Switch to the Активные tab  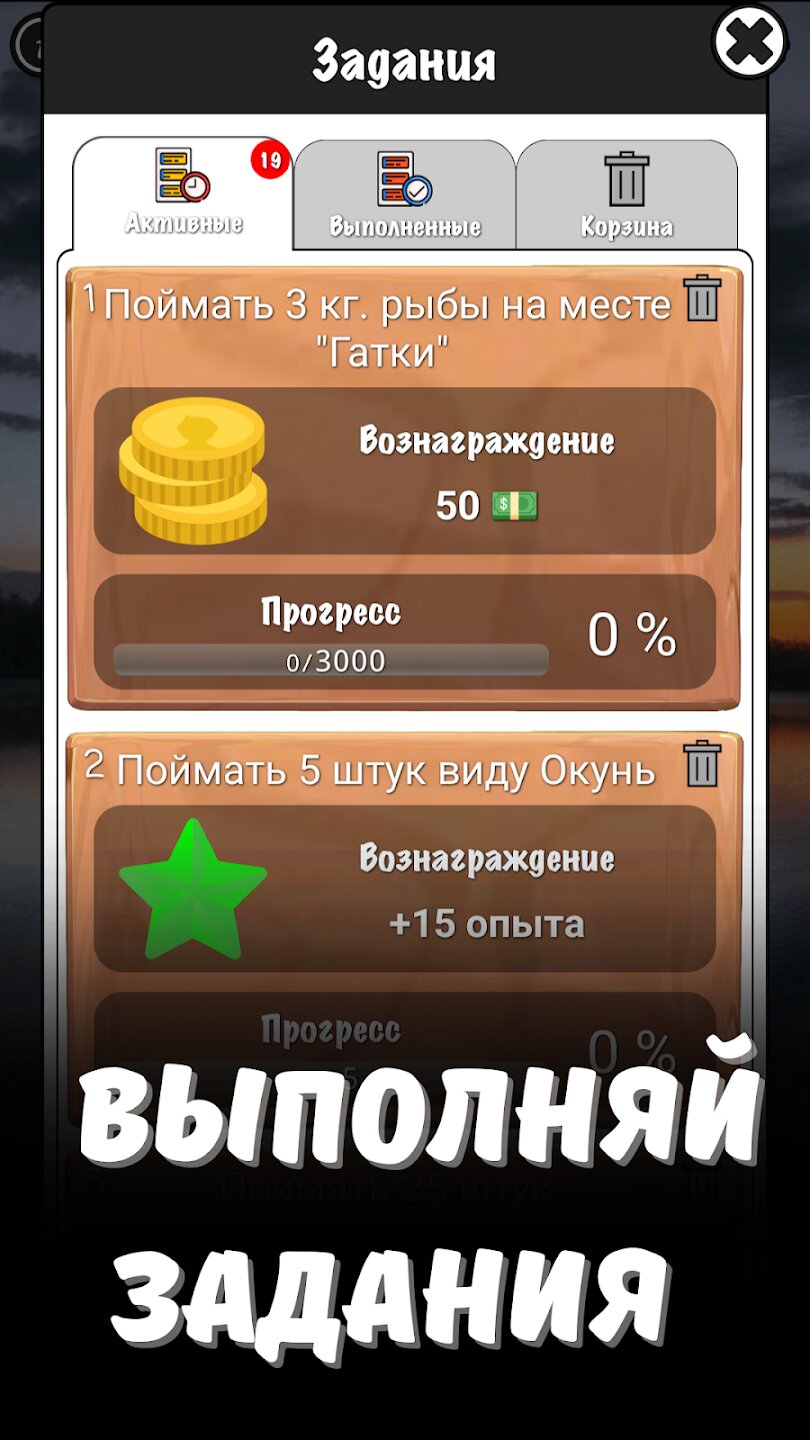point(183,193)
